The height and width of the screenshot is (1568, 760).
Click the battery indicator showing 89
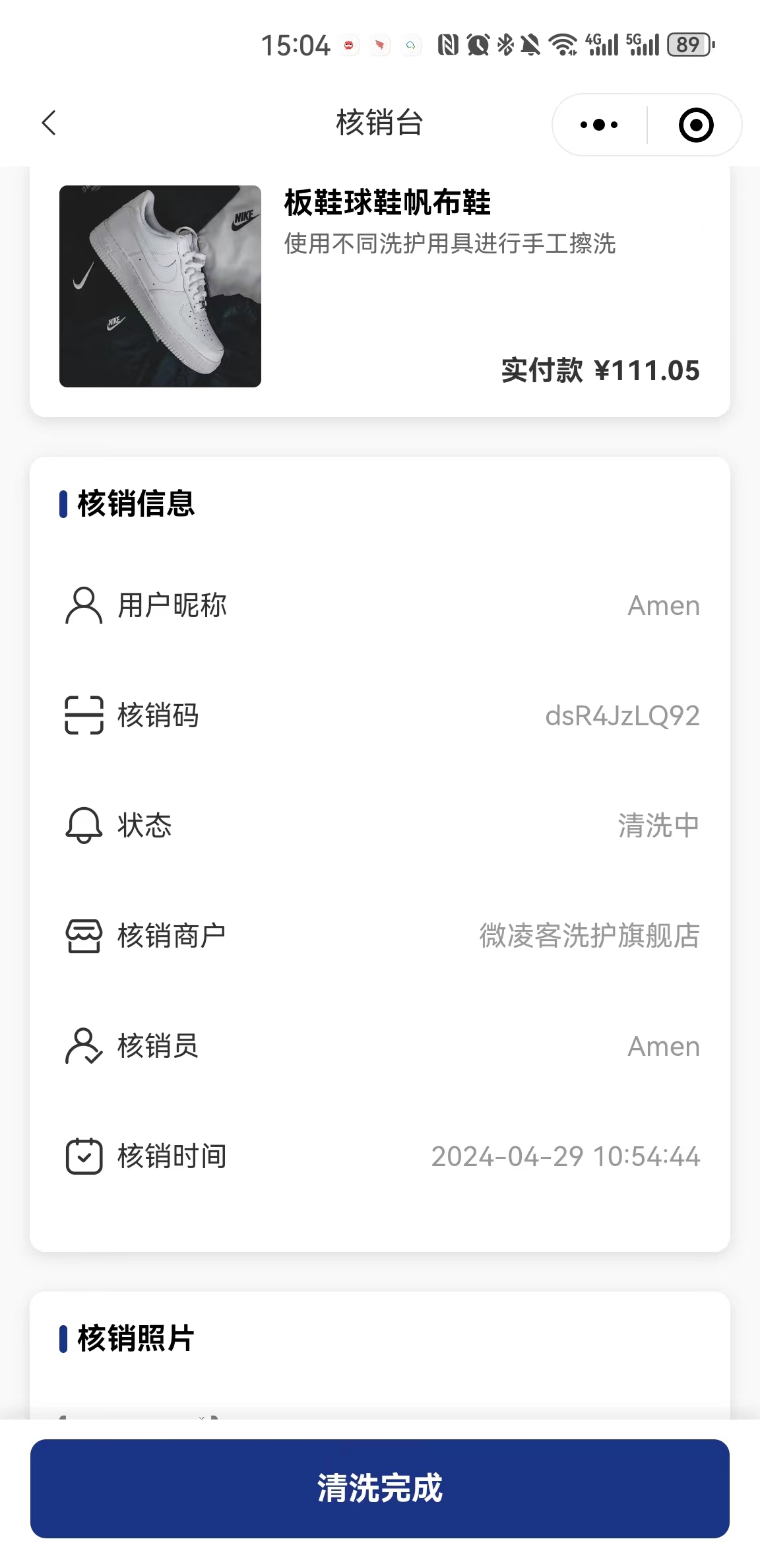tap(688, 45)
